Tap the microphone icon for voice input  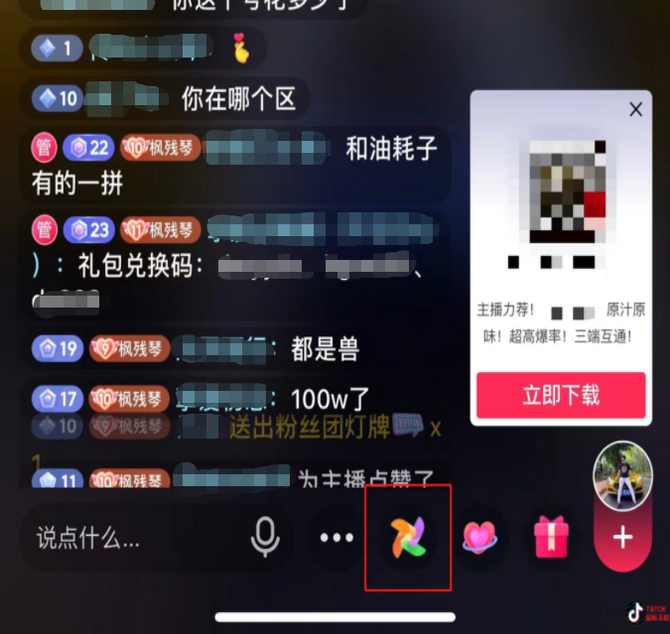265,538
